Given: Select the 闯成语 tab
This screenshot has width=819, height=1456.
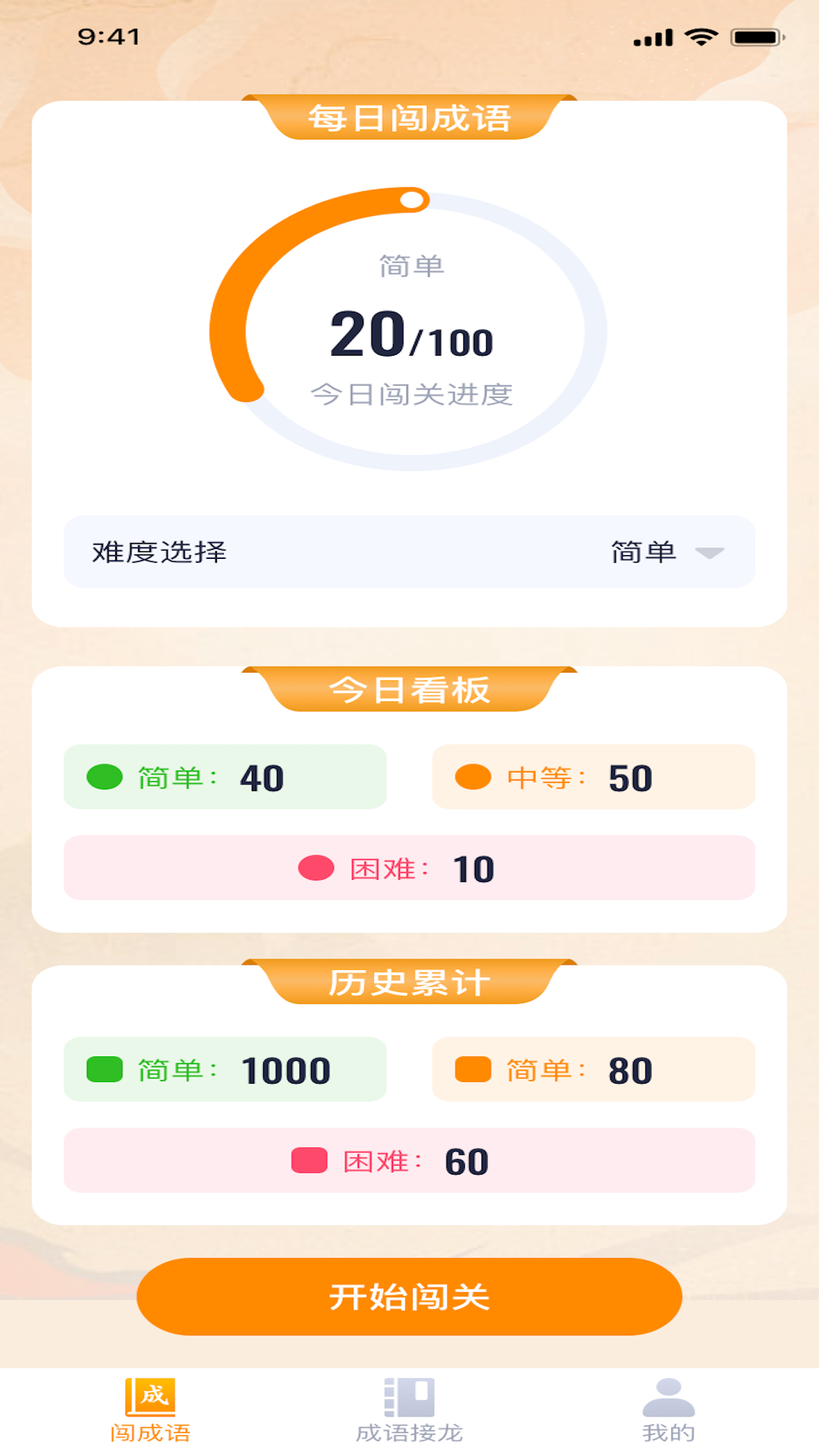Looking at the screenshot, I should (x=150, y=1410).
